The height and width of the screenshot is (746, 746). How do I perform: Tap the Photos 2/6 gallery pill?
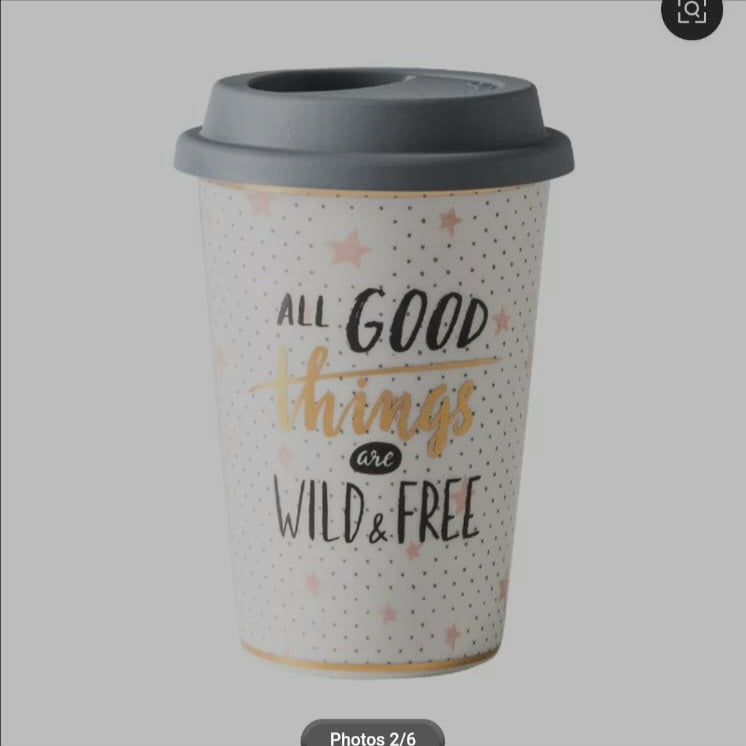point(373,736)
